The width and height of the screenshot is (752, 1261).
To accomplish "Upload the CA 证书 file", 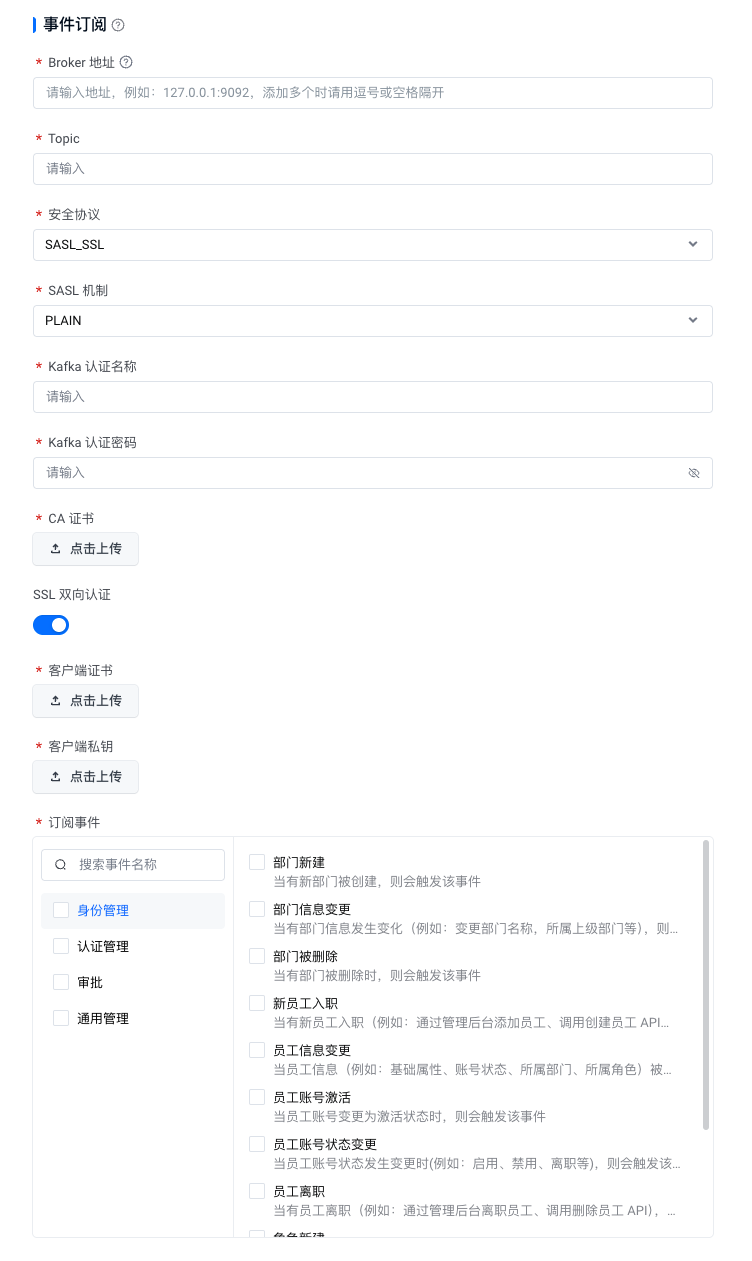I will pyautogui.click(x=86, y=549).
